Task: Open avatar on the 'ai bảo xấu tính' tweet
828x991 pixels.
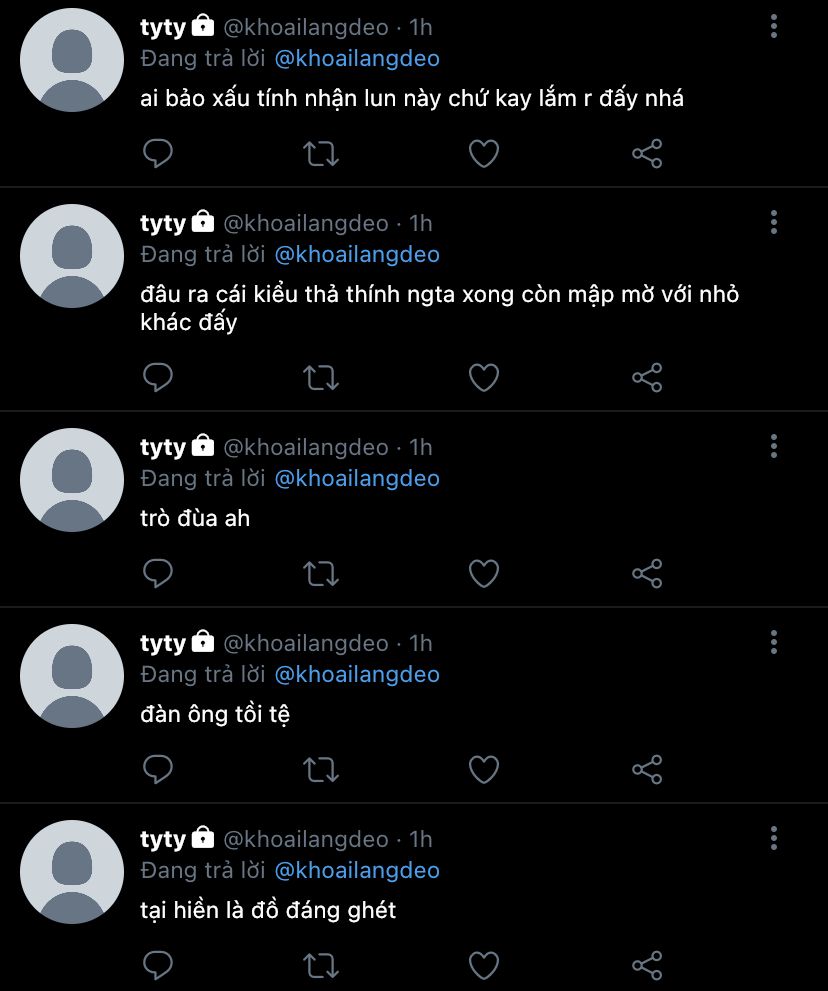Action: (71, 61)
